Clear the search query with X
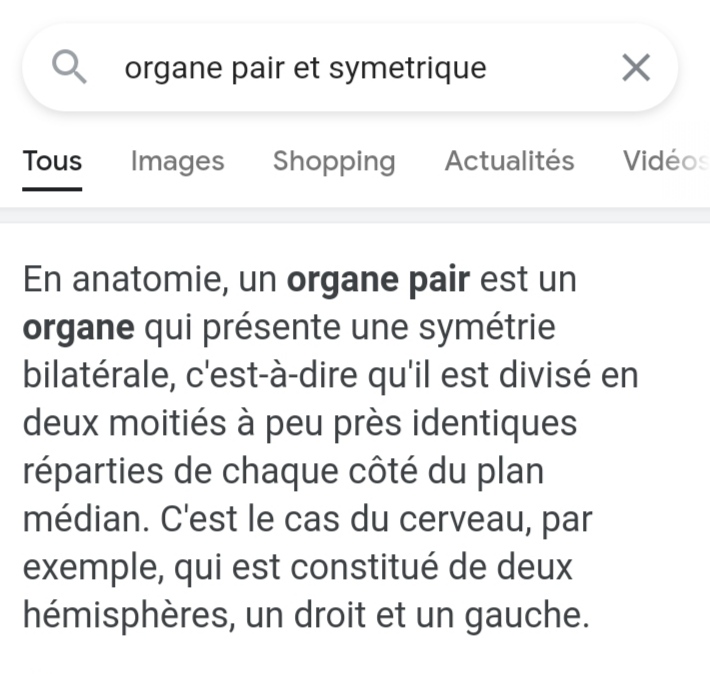Viewport: 710px width, 674px height. [636, 68]
